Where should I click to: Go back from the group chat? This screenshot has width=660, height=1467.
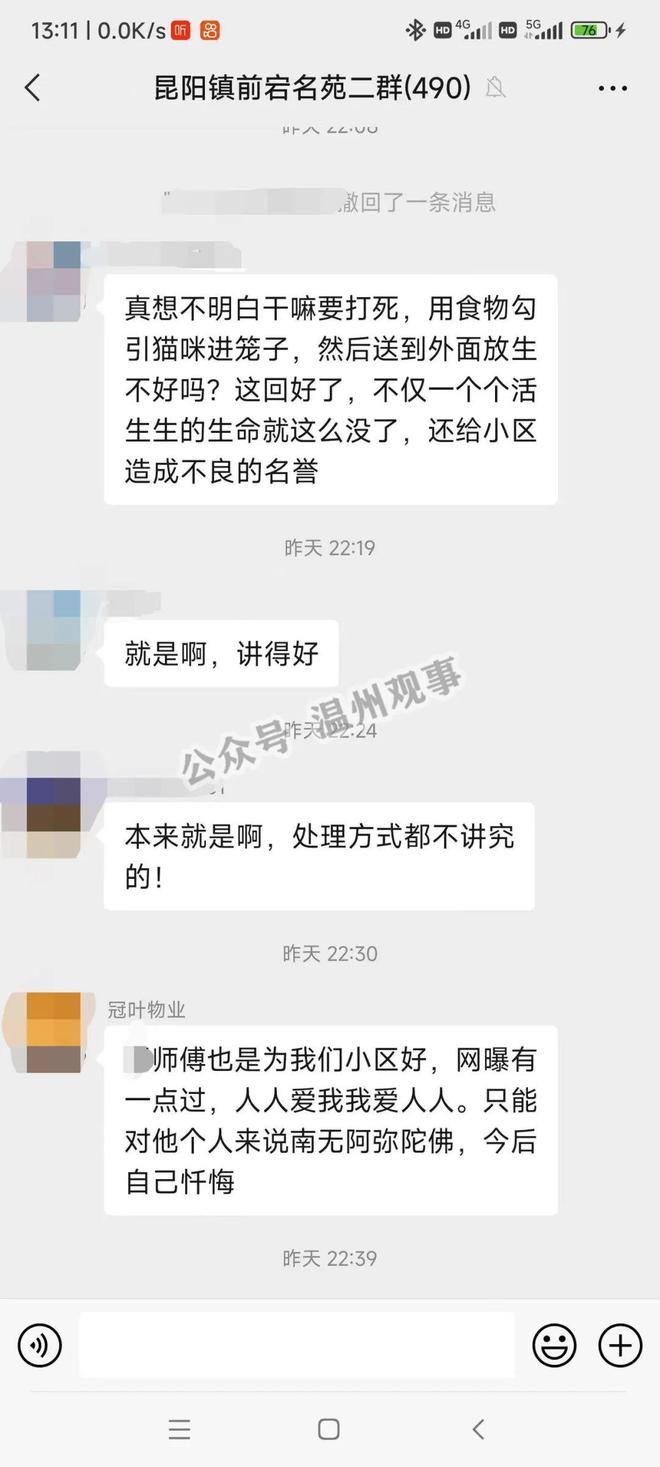[x=33, y=88]
